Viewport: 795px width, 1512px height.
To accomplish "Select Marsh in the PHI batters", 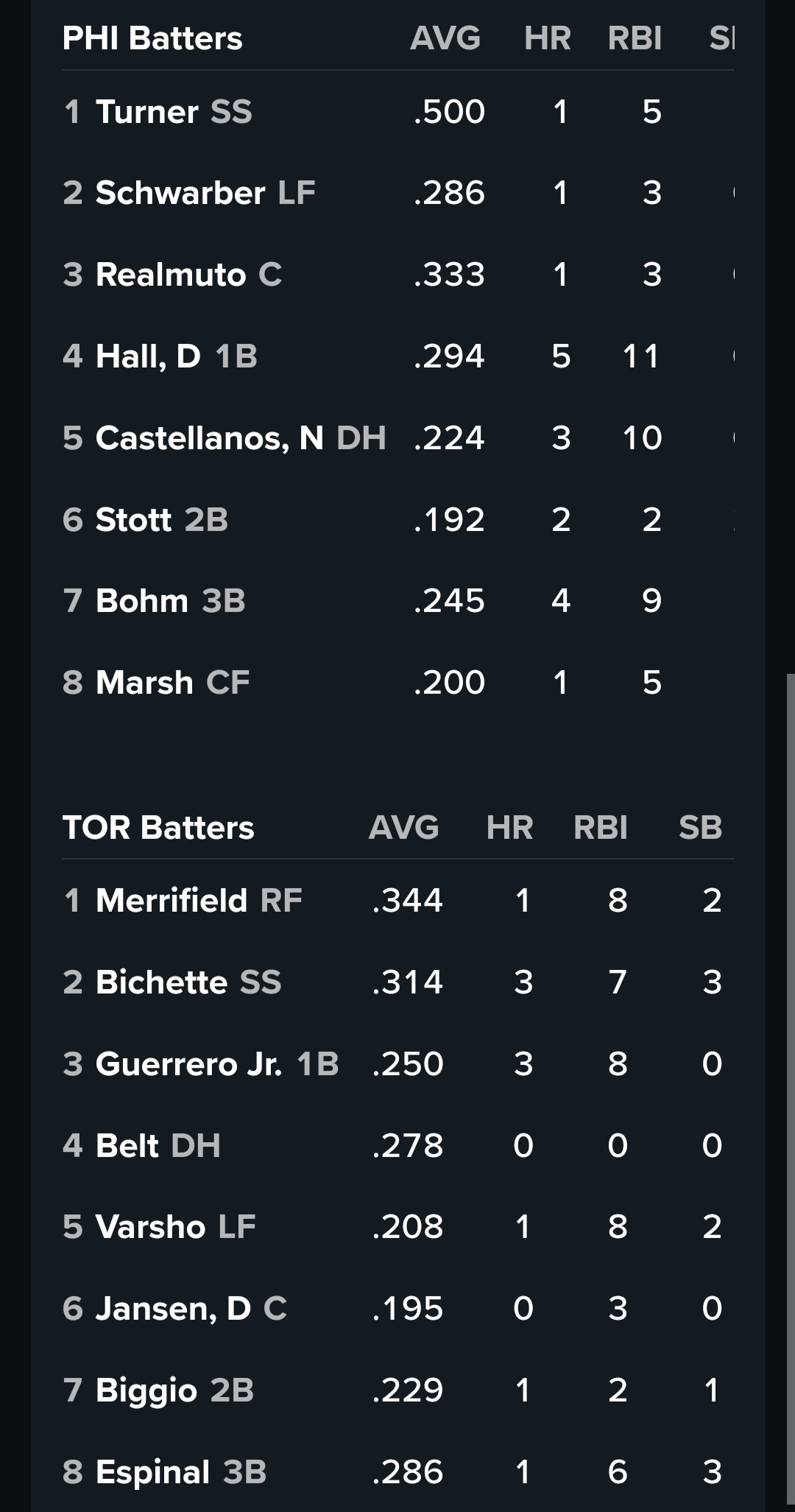I will pyautogui.click(x=144, y=683).
